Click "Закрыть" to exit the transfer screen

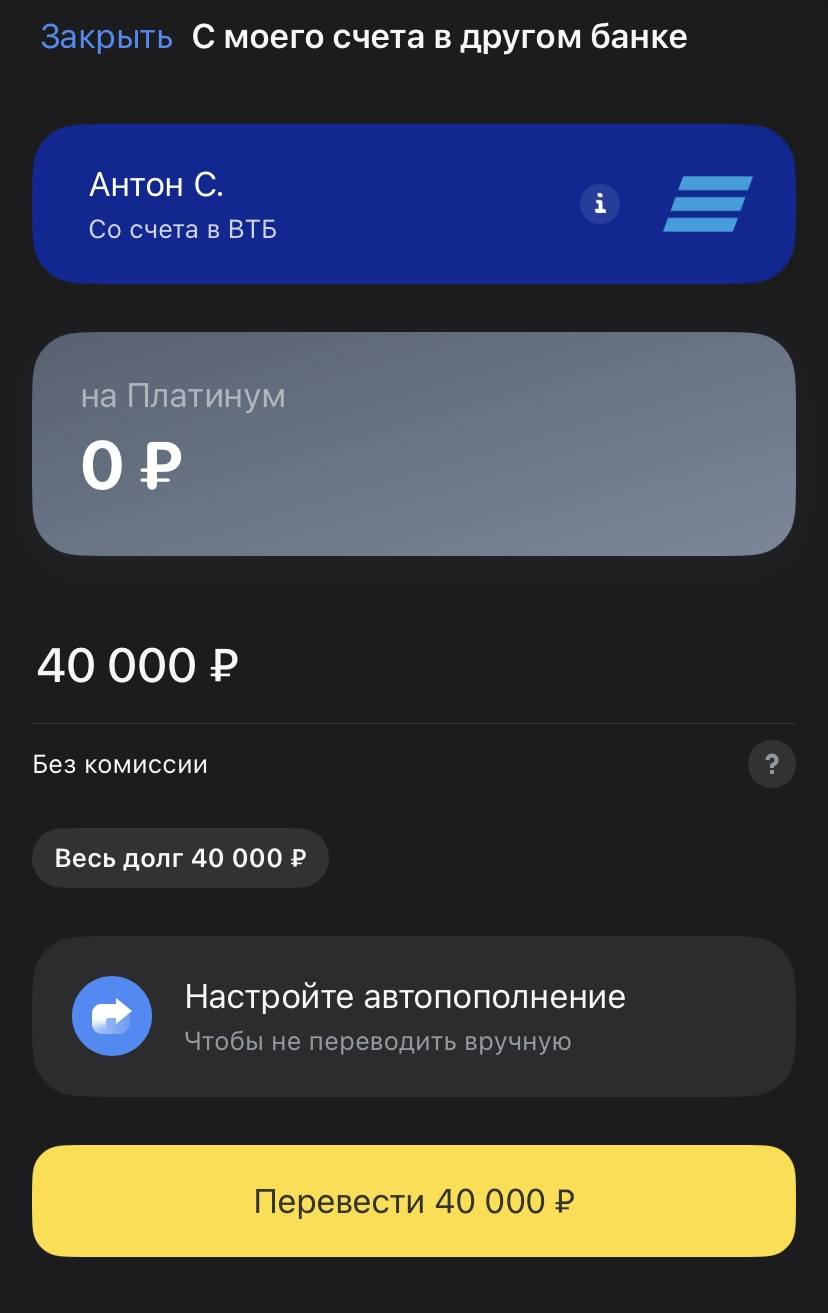104,36
